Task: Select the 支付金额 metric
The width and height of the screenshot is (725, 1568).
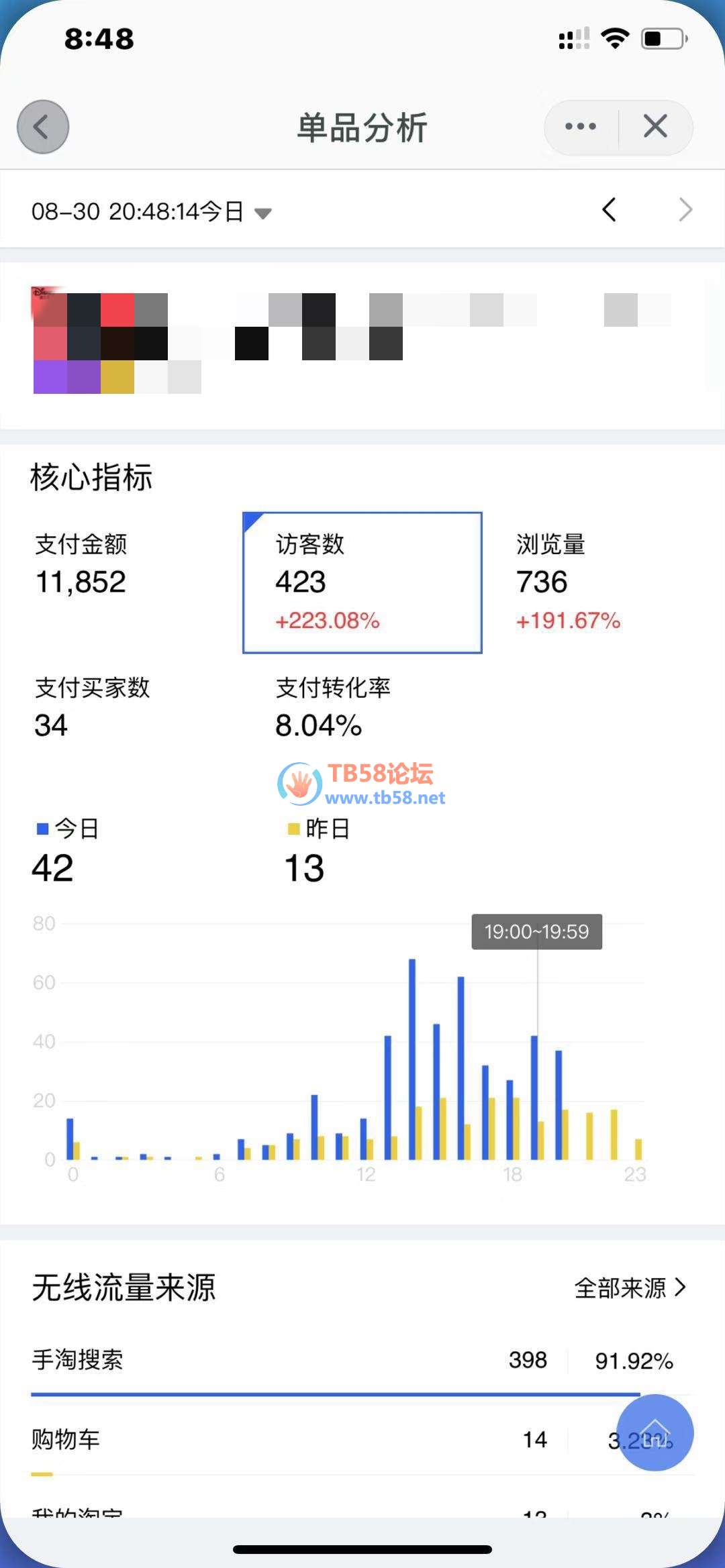Action: 81,565
